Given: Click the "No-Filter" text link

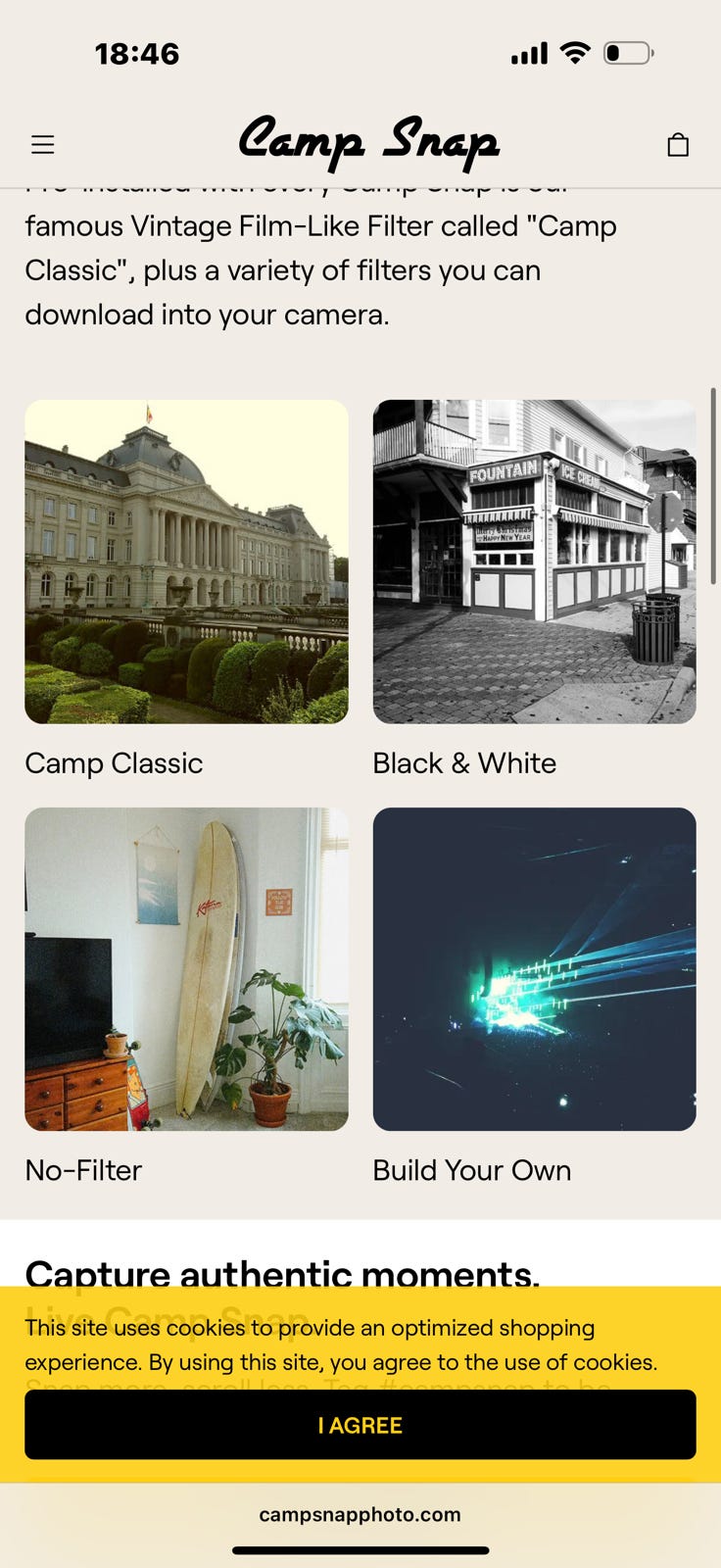Looking at the screenshot, I should 82,1169.
